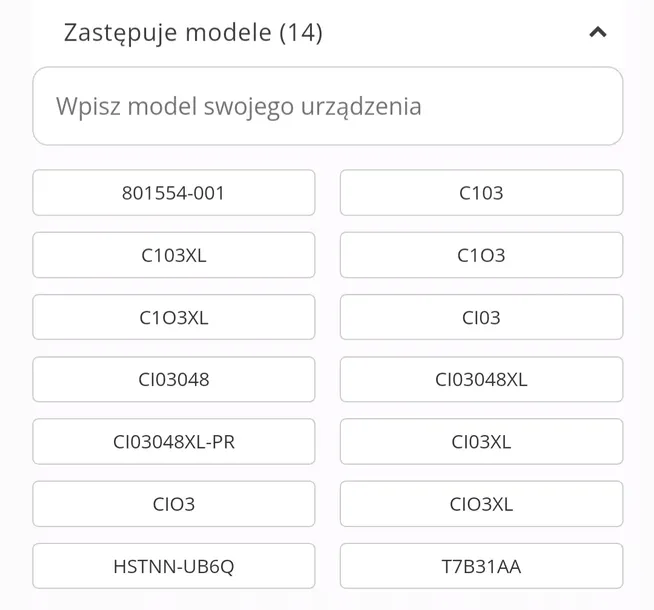This screenshot has width=654, height=610.
Task: Focus the Wpisz model swojego urządzenia field
Action: point(327,106)
